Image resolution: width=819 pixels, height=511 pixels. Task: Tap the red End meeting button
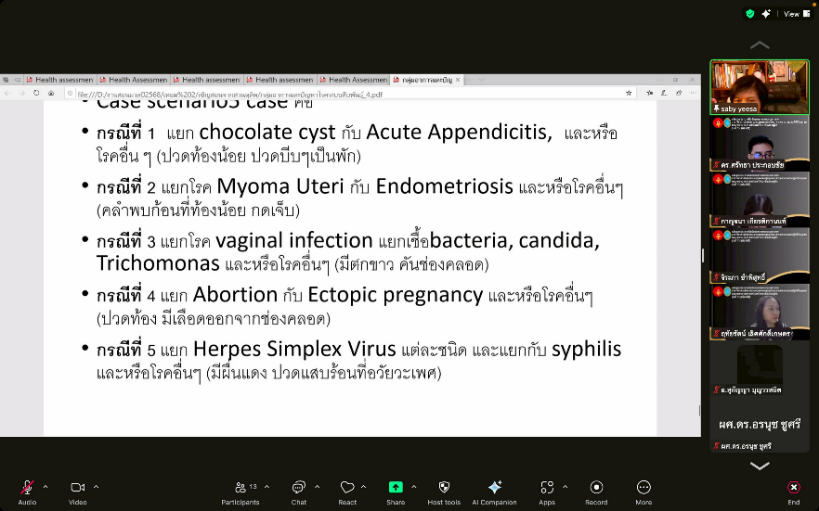coord(793,488)
